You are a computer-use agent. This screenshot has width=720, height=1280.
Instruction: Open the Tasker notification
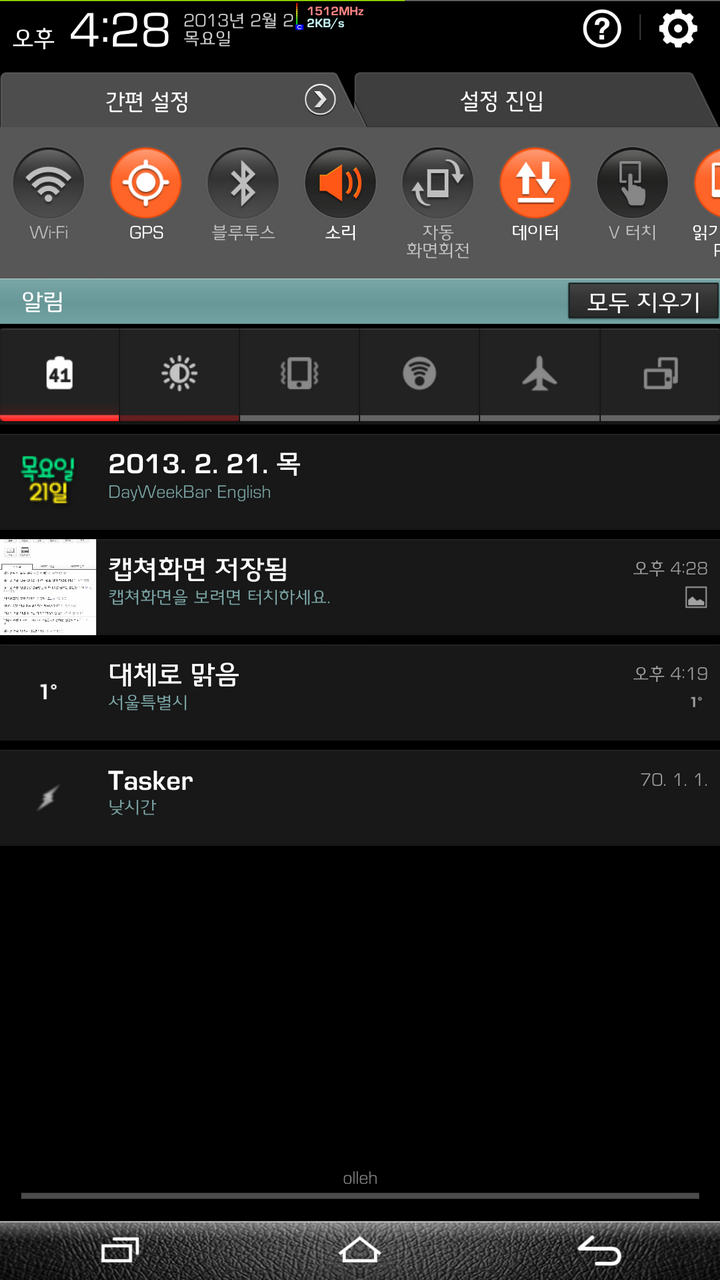[x=360, y=795]
